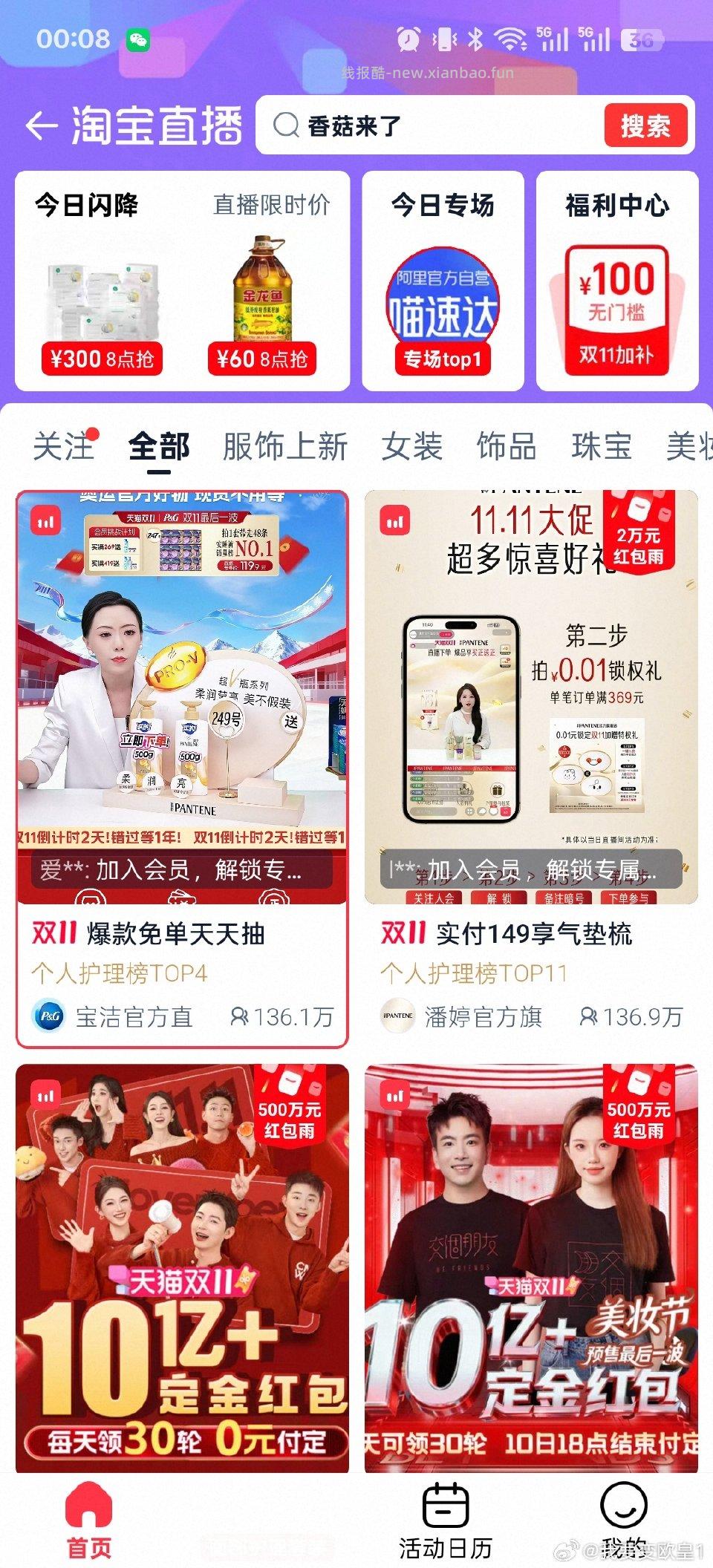713x1568 pixels.
Task: Open the search box showing 香菇来了
Action: pyautogui.click(x=431, y=125)
